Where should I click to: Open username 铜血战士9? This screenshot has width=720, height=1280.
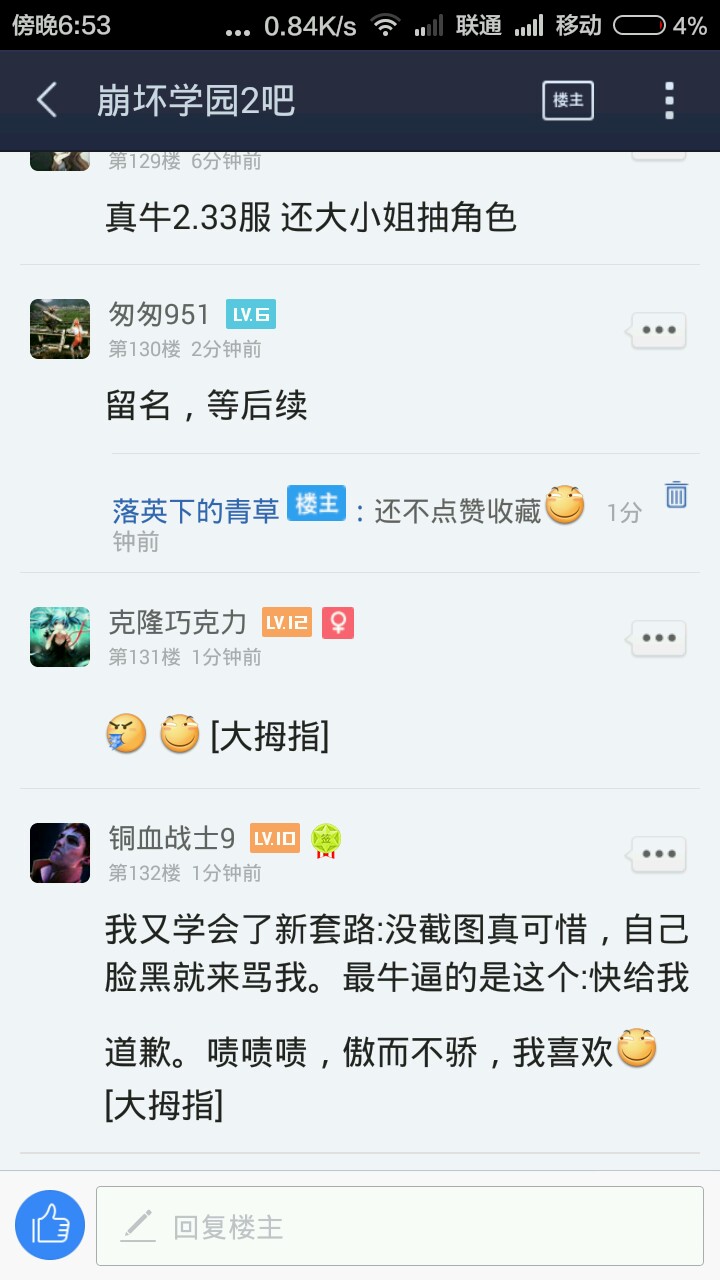pyautogui.click(x=172, y=838)
